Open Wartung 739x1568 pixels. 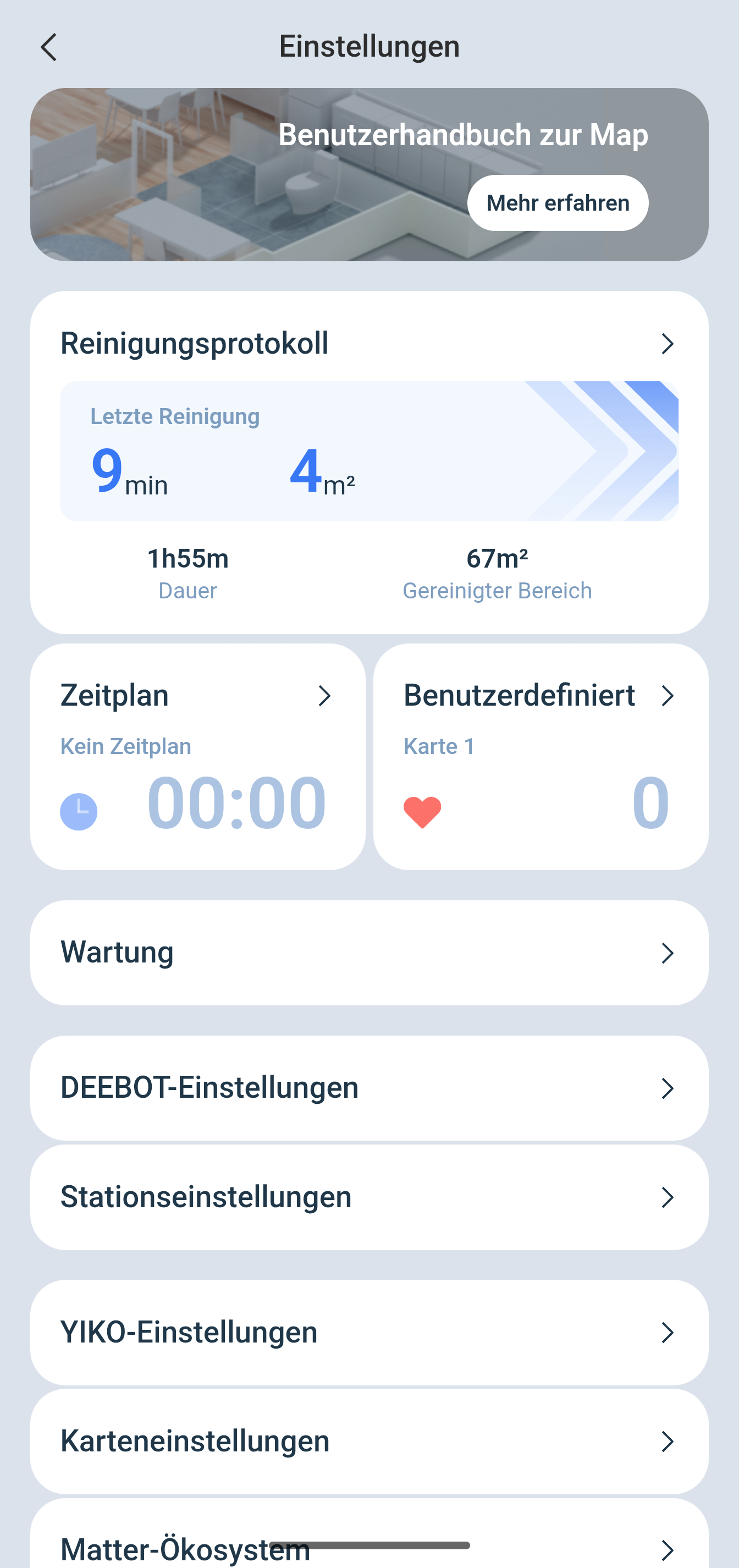coord(369,953)
